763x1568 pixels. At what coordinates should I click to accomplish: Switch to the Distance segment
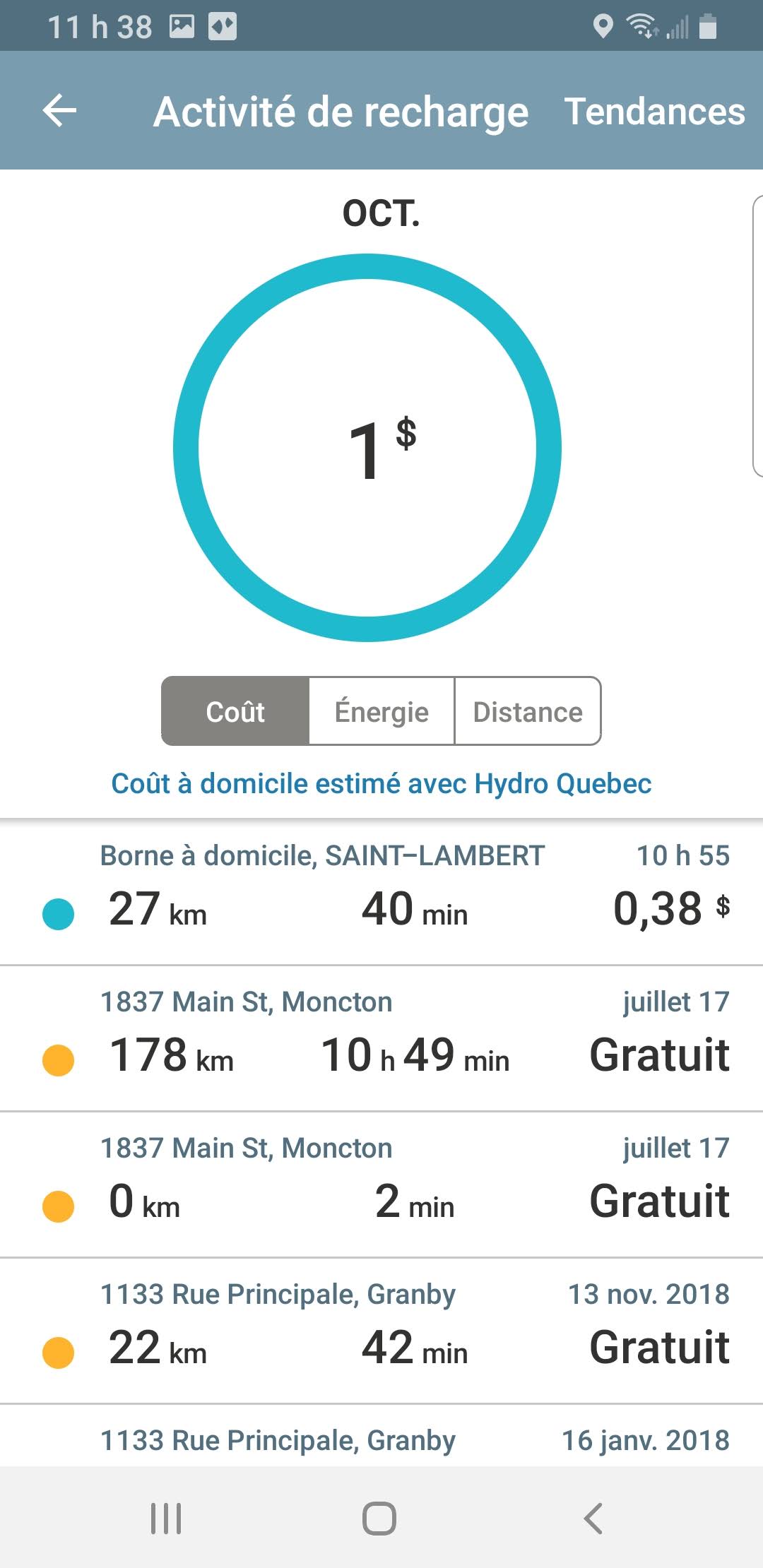click(x=528, y=711)
